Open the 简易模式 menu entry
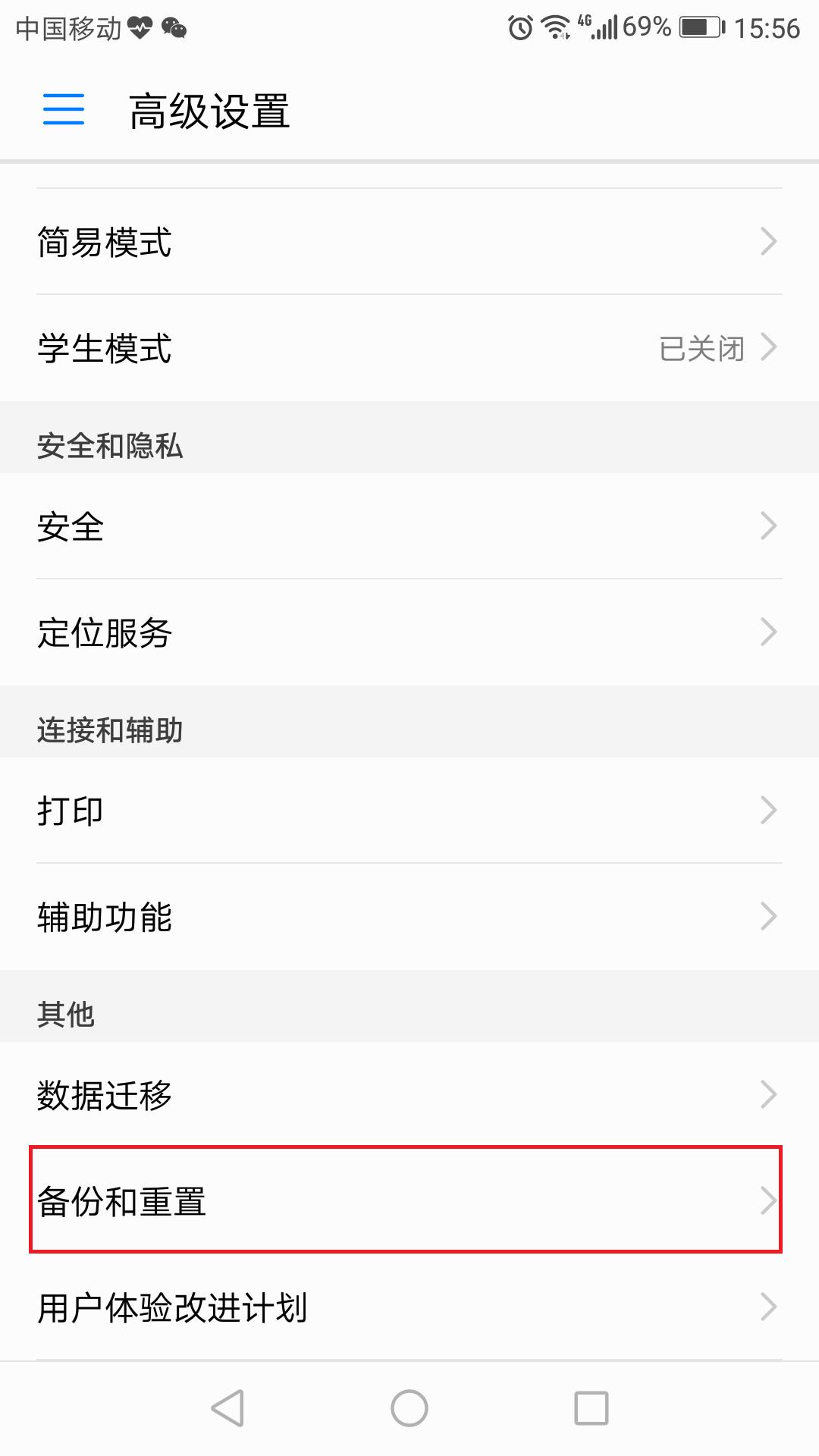 pyautogui.click(x=409, y=243)
